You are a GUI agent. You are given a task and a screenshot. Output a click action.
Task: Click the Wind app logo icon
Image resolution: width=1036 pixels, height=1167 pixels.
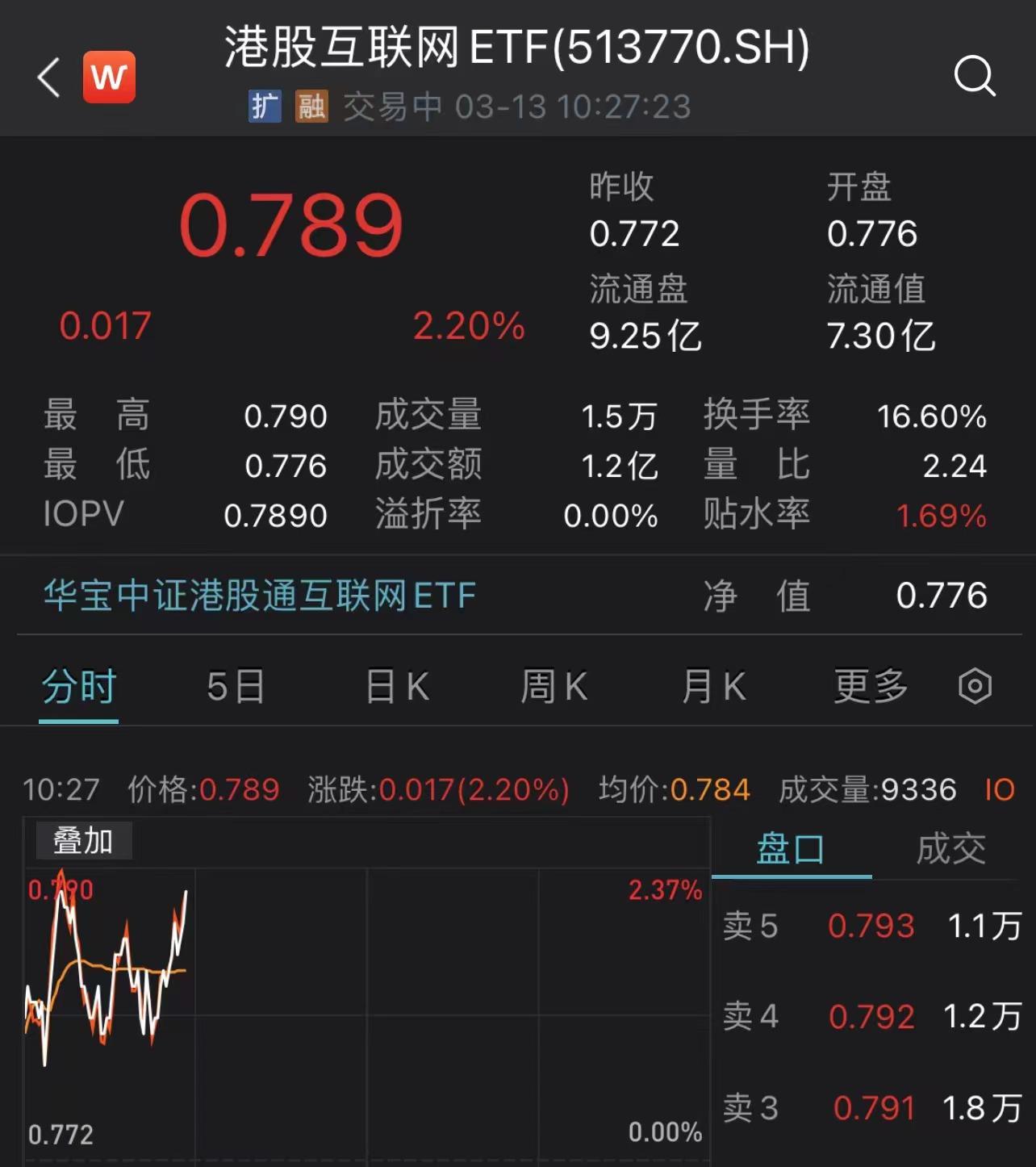(110, 77)
